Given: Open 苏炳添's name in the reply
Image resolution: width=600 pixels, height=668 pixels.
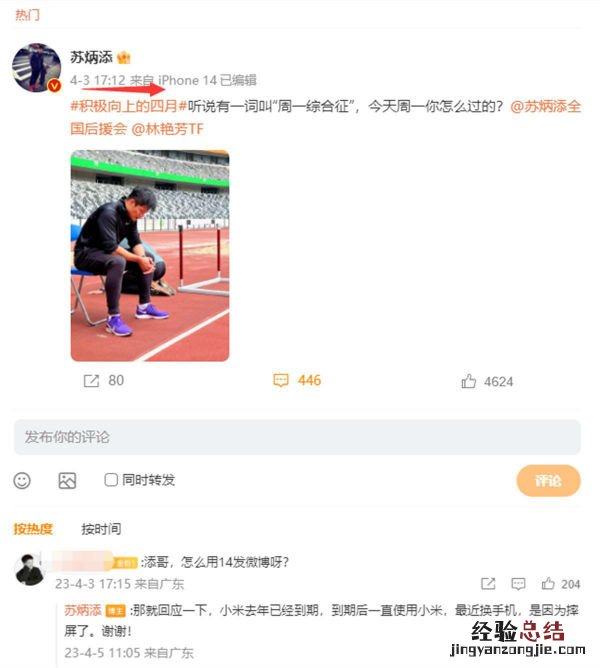Looking at the screenshot, I should (83, 610).
